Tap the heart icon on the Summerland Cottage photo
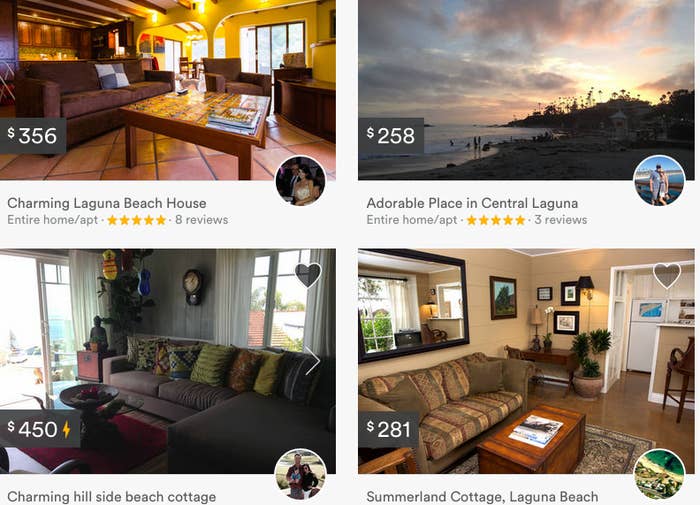The height and width of the screenshot is (505, 700). click(x=667, y=275)
